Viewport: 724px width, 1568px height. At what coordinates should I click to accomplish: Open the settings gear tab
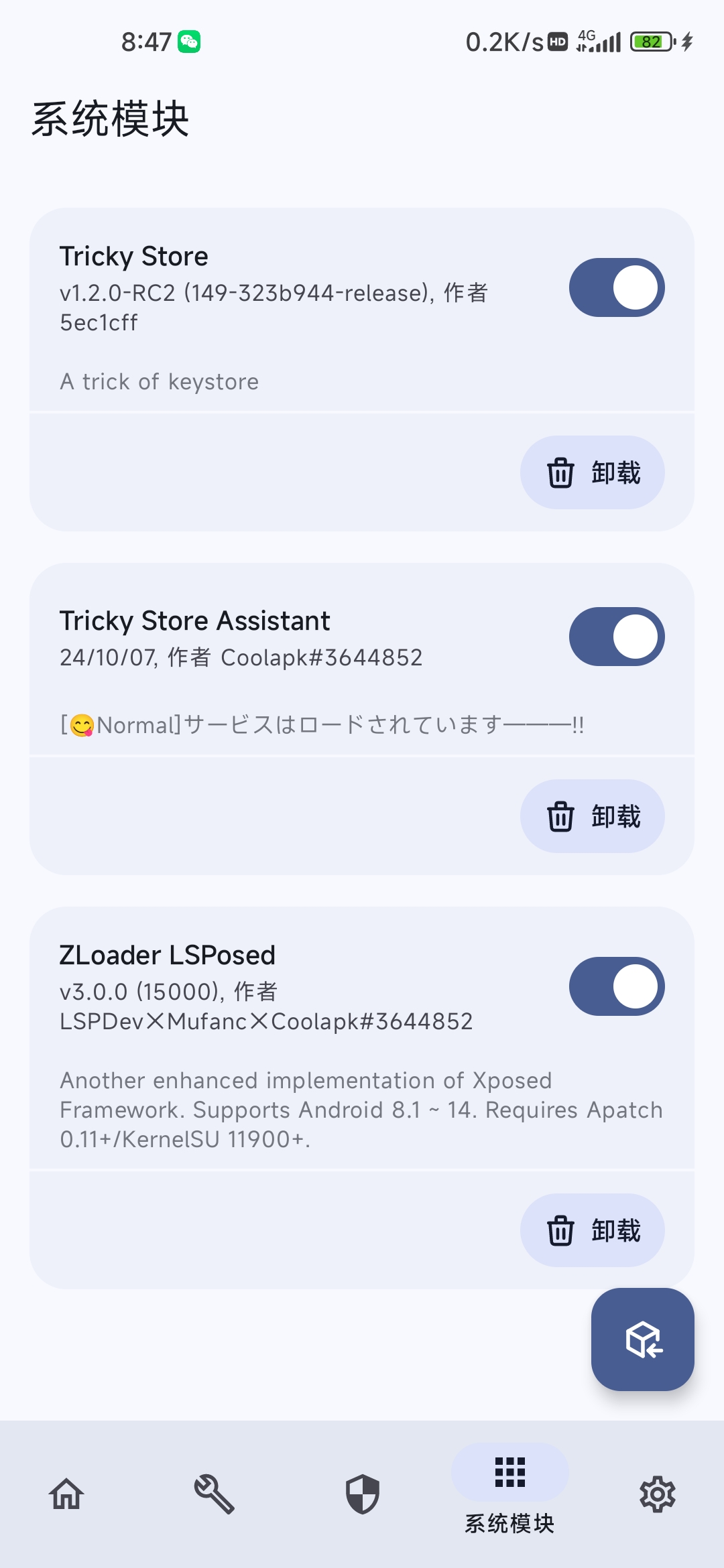click(x=657, y=1494)
